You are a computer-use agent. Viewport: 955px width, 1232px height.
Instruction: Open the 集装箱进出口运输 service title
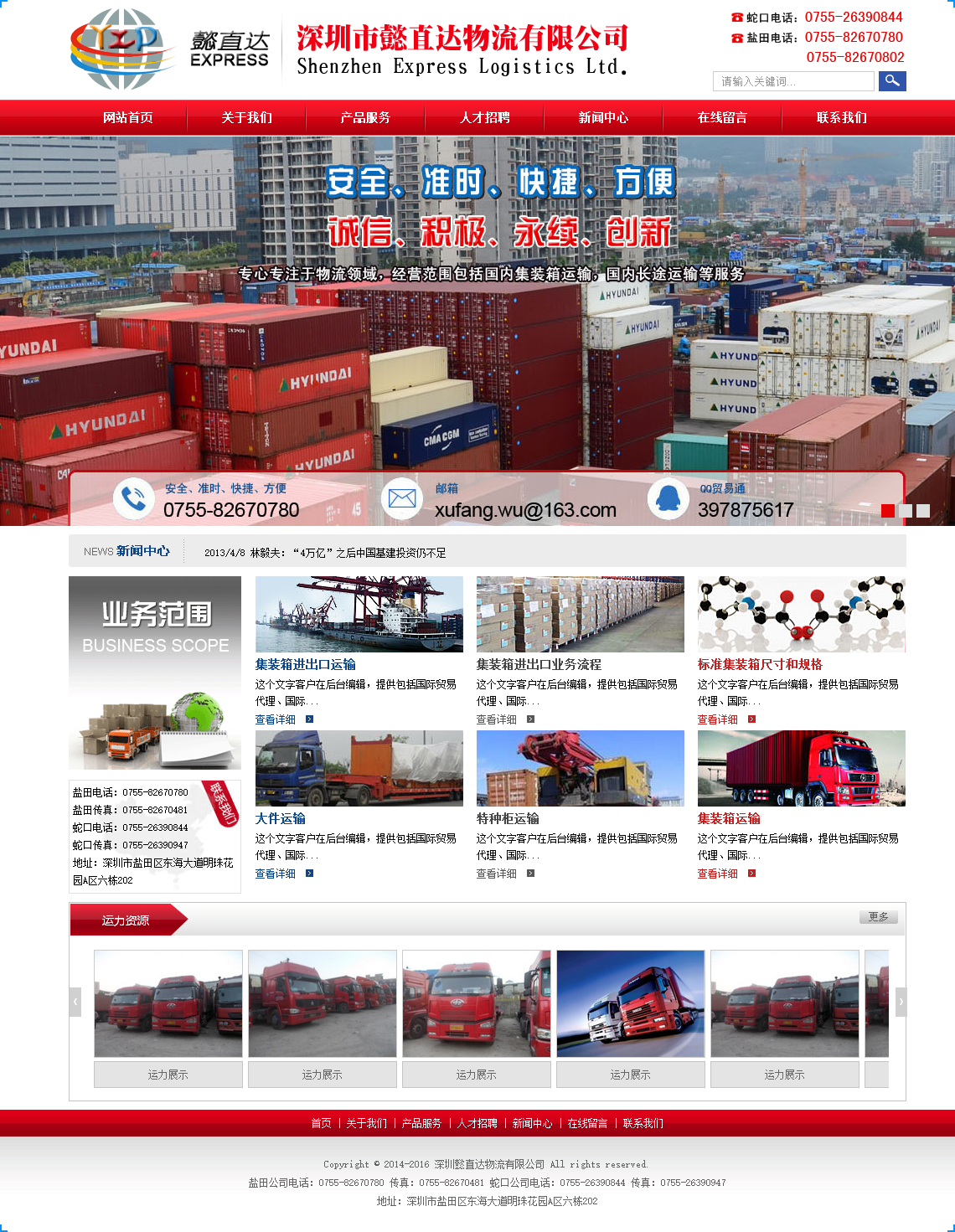pyautogui.click(x=306, y=664)
